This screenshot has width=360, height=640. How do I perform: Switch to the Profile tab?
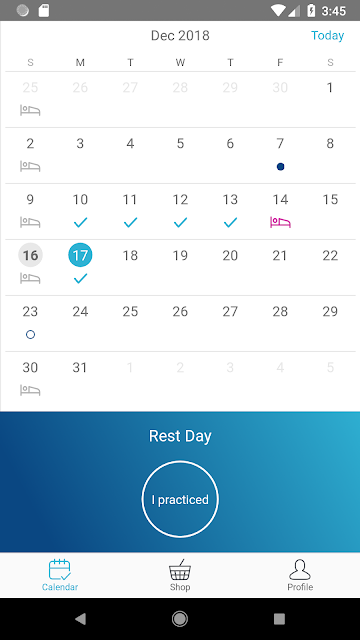coord(300,576)
